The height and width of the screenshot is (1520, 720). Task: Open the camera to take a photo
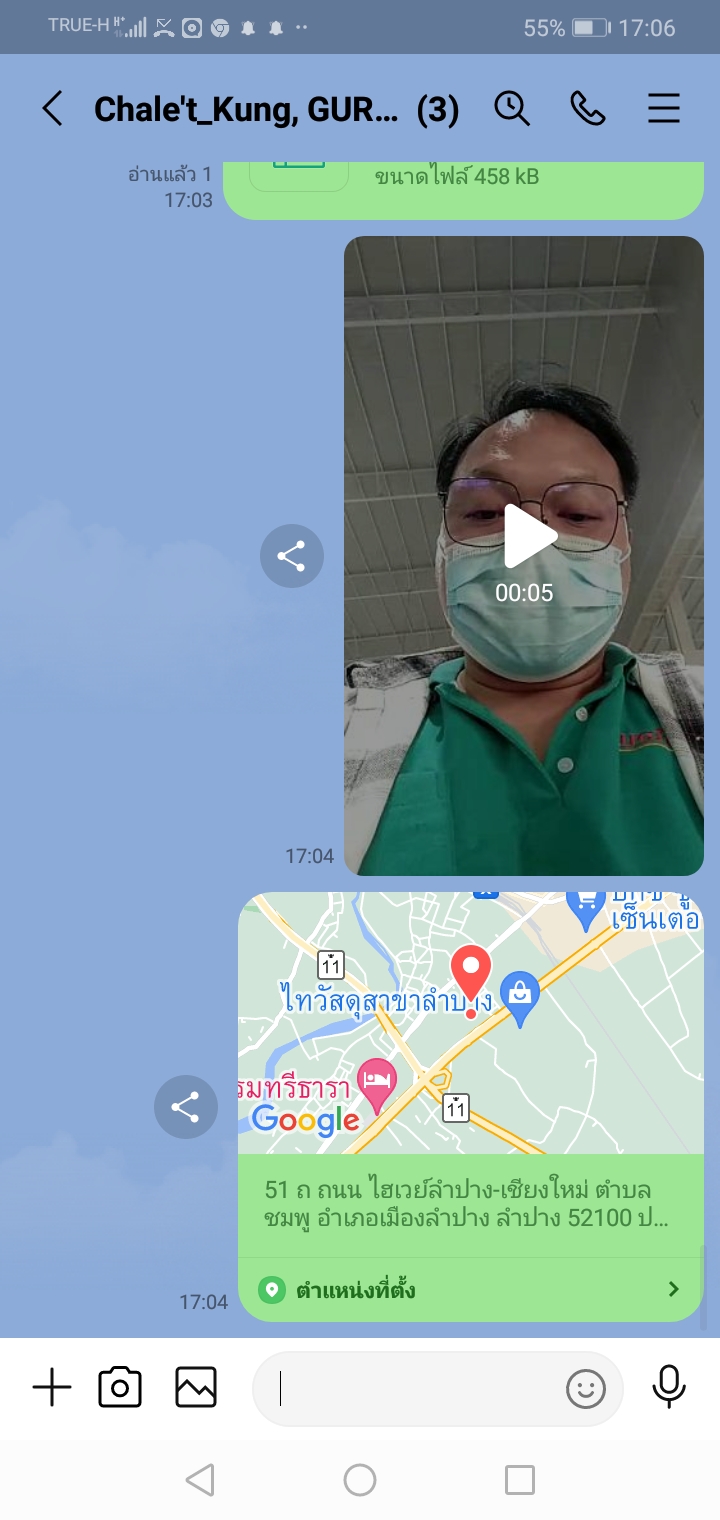120,1388
